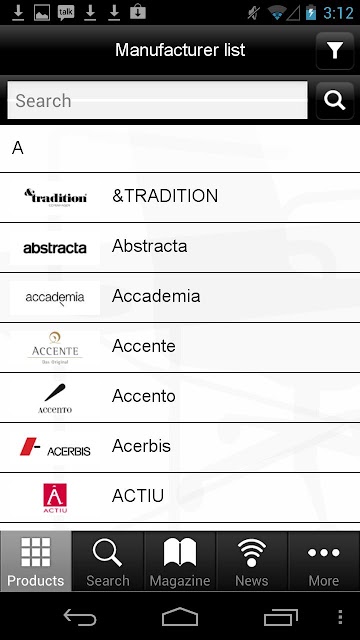Open the Acerbis manufacturer
The height and width of the screenshot is (640, 360).
[x=180, y=448]
